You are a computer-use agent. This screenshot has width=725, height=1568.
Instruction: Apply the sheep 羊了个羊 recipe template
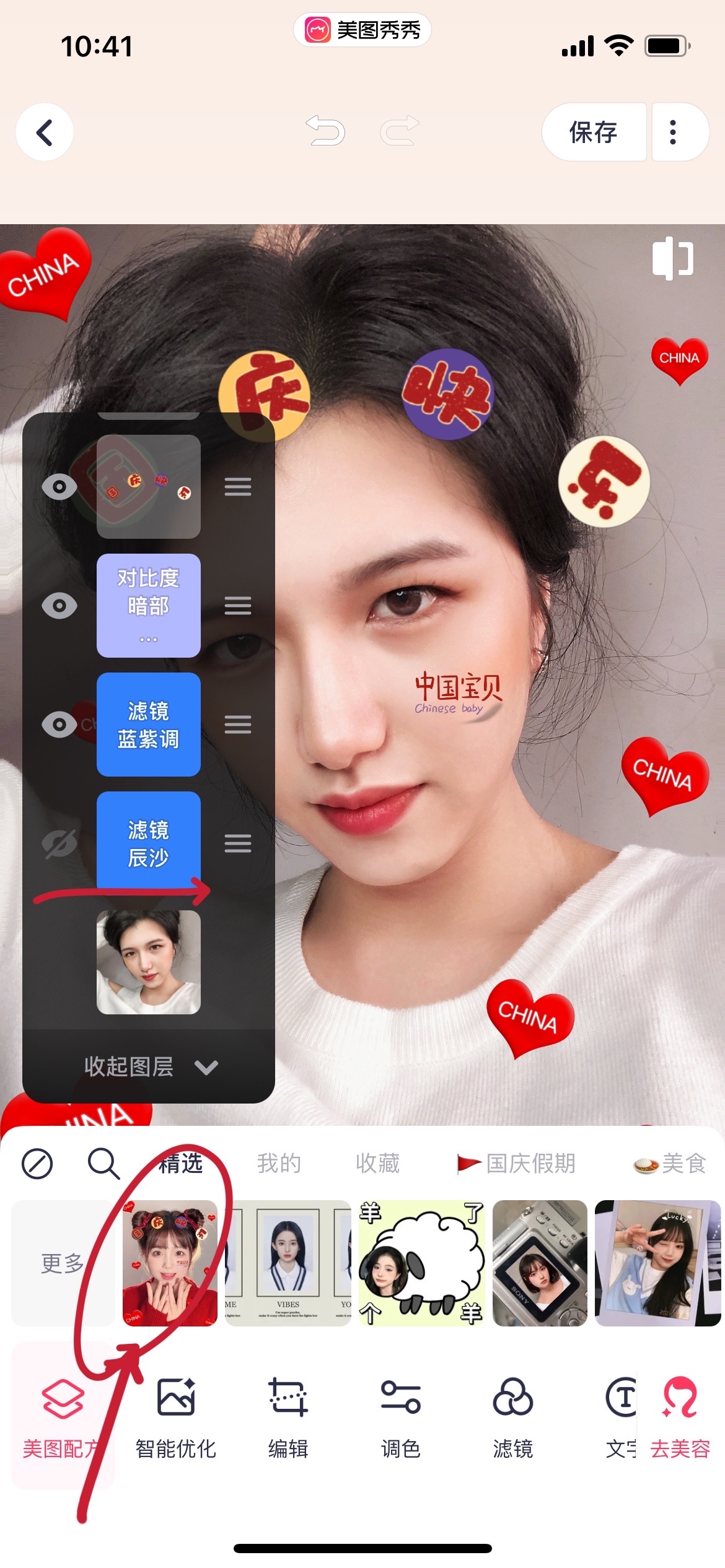(x=421, y=1263)
